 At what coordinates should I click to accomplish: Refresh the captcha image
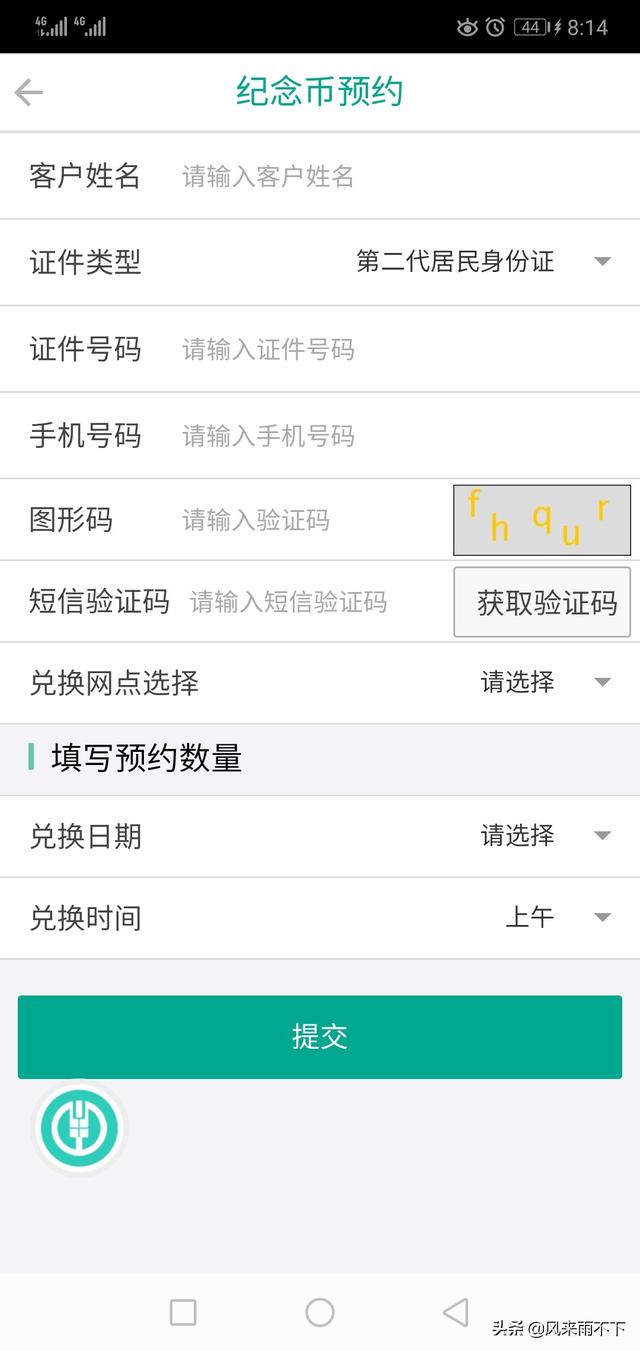[542, 520]
